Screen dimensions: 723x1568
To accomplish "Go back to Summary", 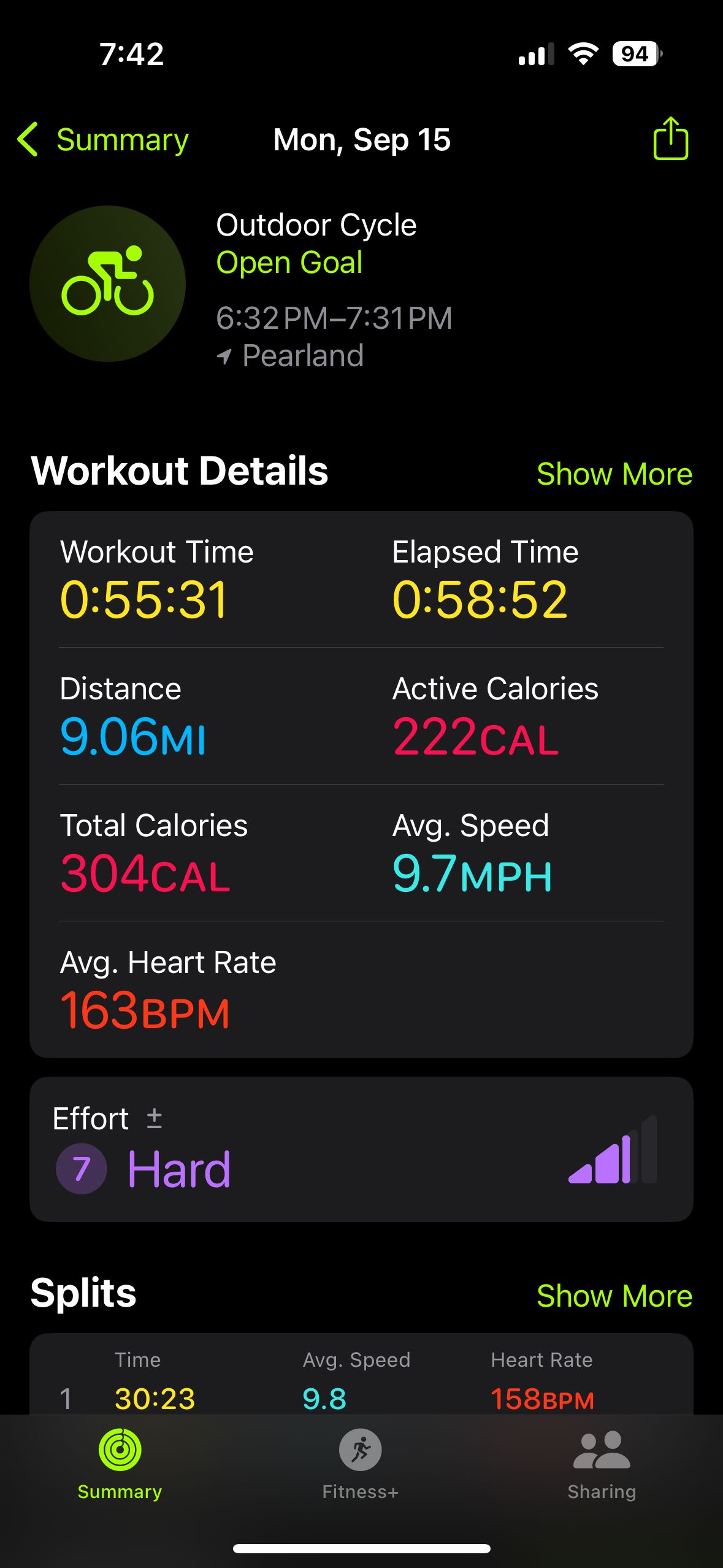I will tap(103, 140).
